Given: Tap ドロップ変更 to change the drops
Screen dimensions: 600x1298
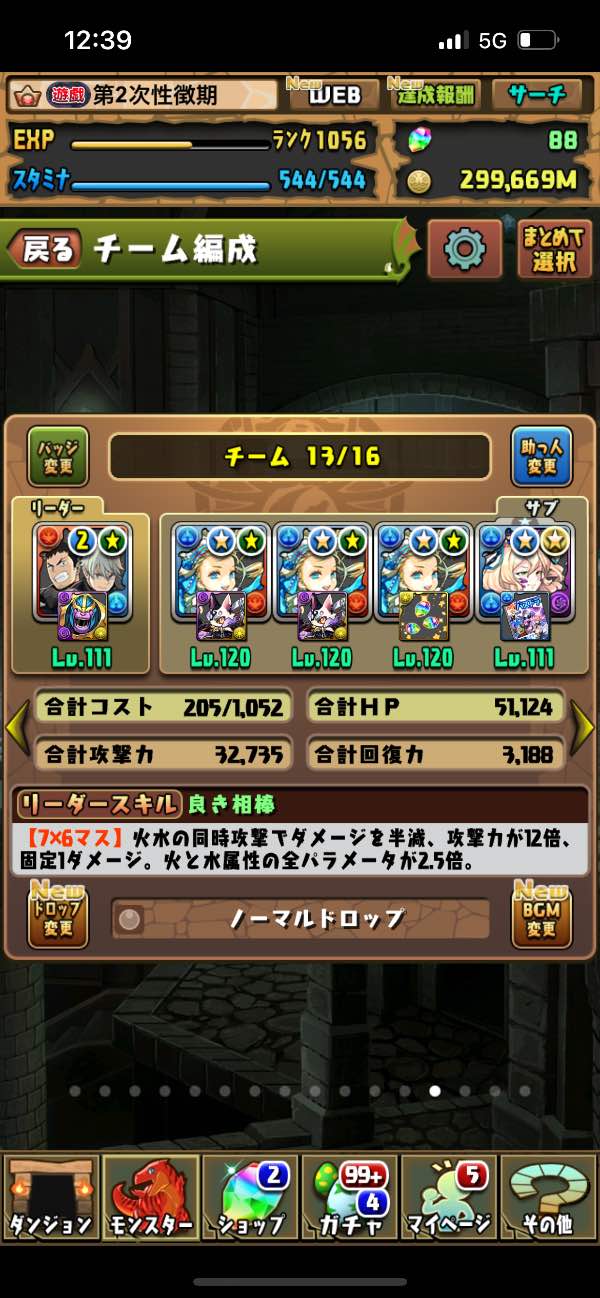Looking at the screenshot, I should pyautogui.click(x=57, y=916).
